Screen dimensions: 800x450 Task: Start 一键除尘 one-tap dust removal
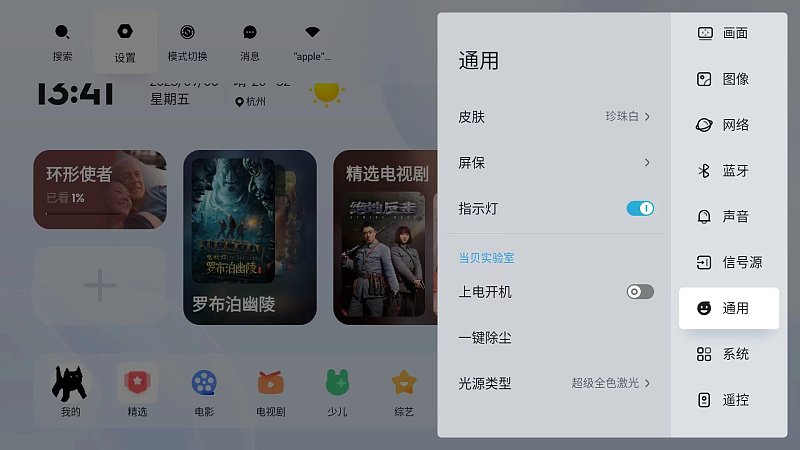click(554, 338)
